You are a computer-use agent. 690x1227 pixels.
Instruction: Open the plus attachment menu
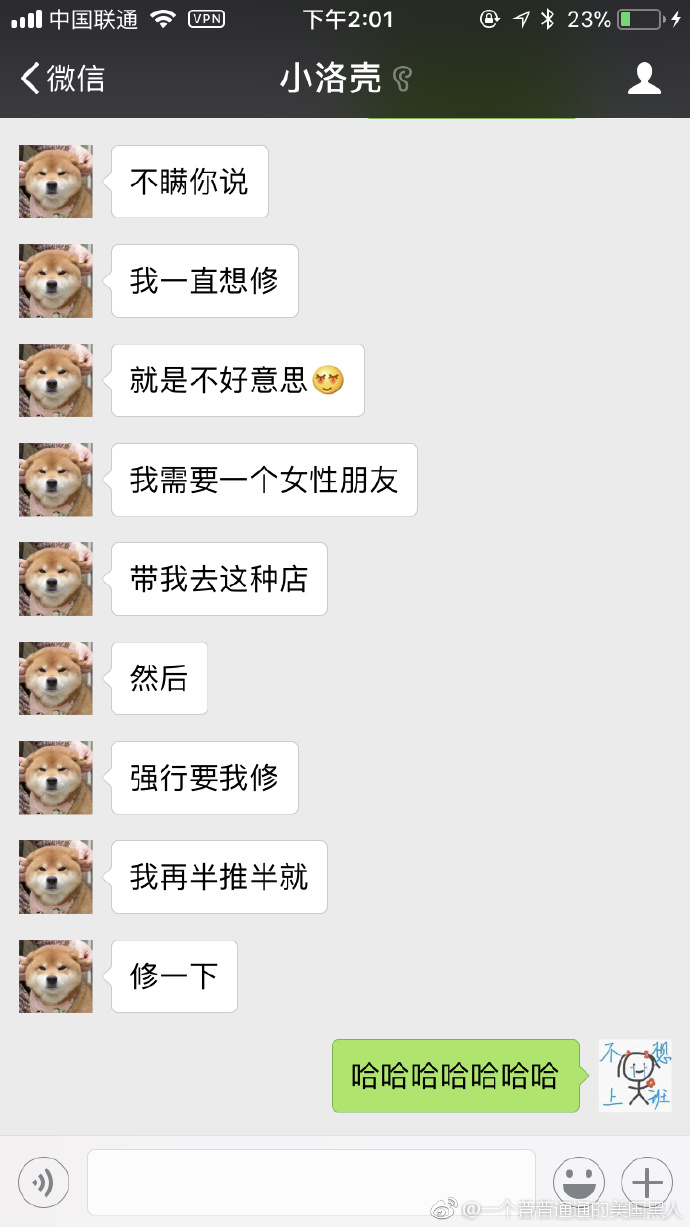coord(647,1183)
